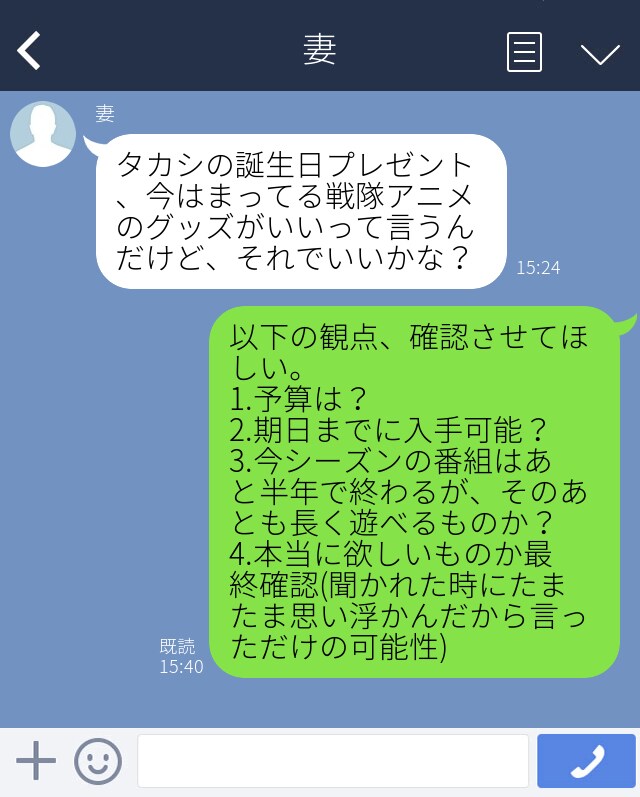Expand the chat options chevron
The image size is (640, 797).
pyautogui.click(x=600, y=54)
